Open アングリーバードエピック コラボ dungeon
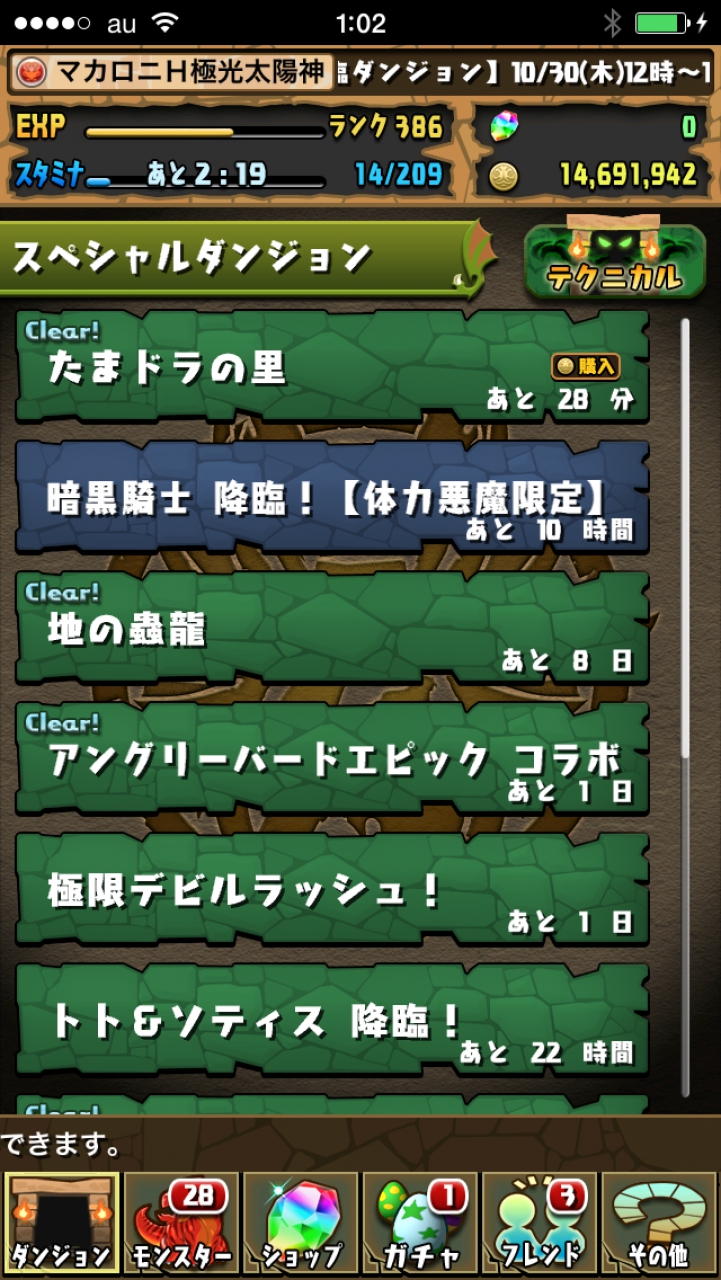The image size is (721, 1280). pos(330,758)
